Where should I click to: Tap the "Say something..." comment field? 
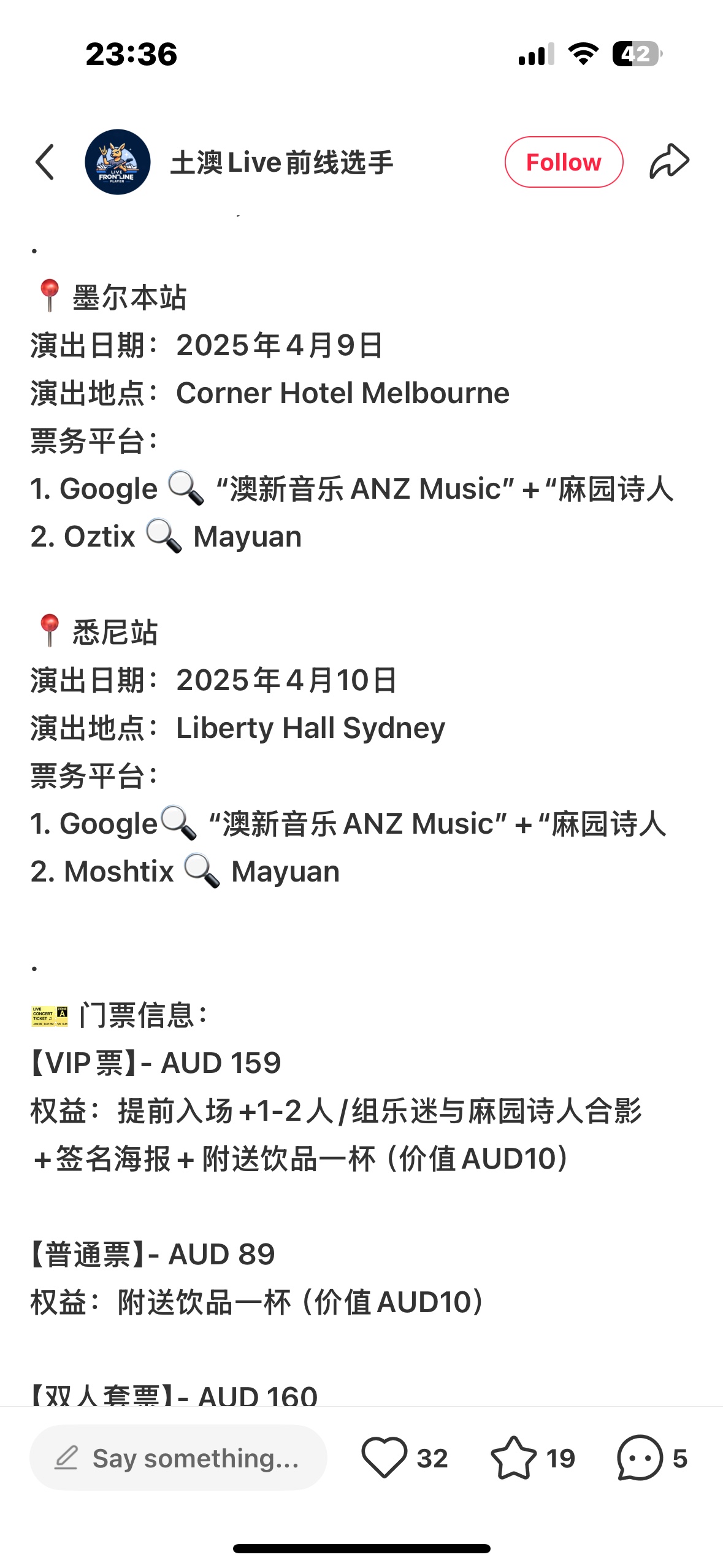178,1458
